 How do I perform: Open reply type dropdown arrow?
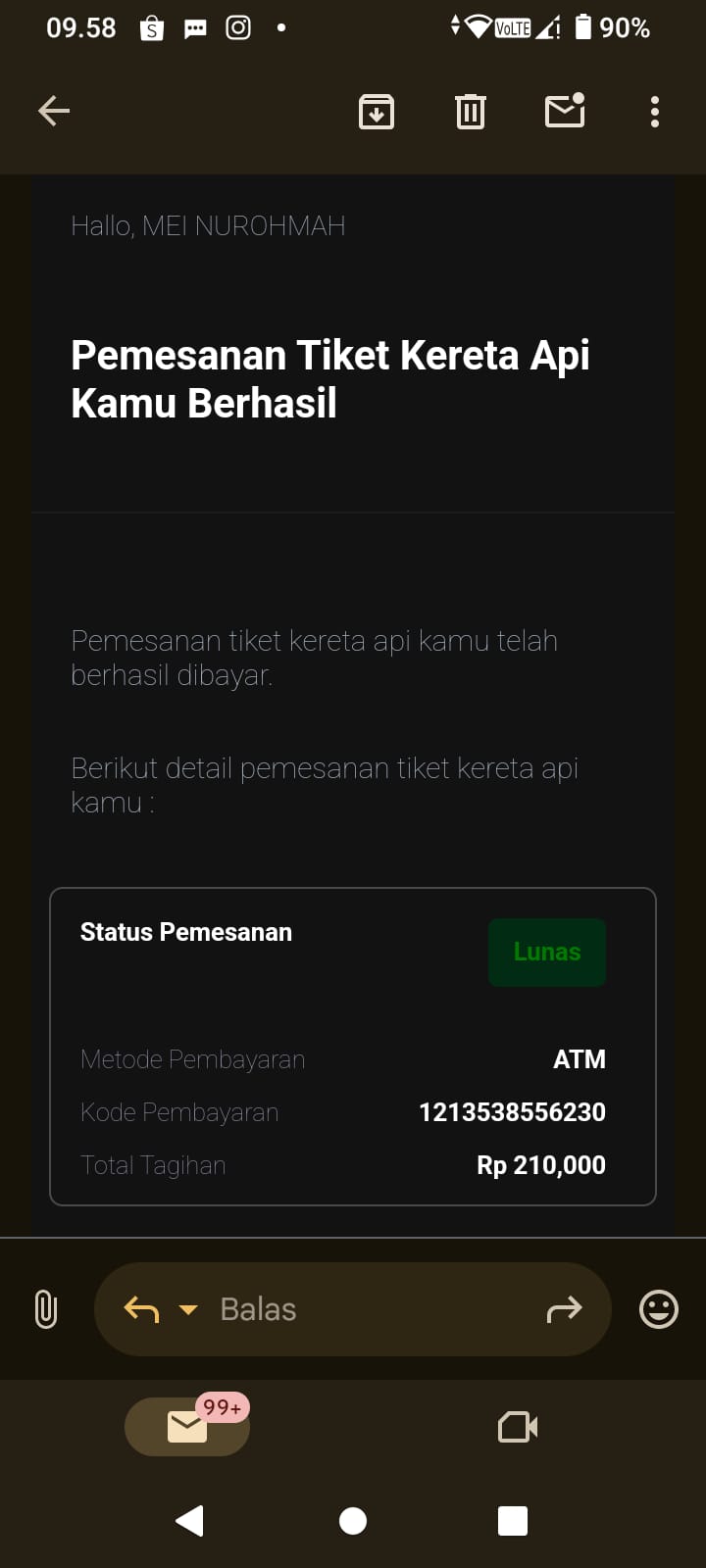point(188,1310)
